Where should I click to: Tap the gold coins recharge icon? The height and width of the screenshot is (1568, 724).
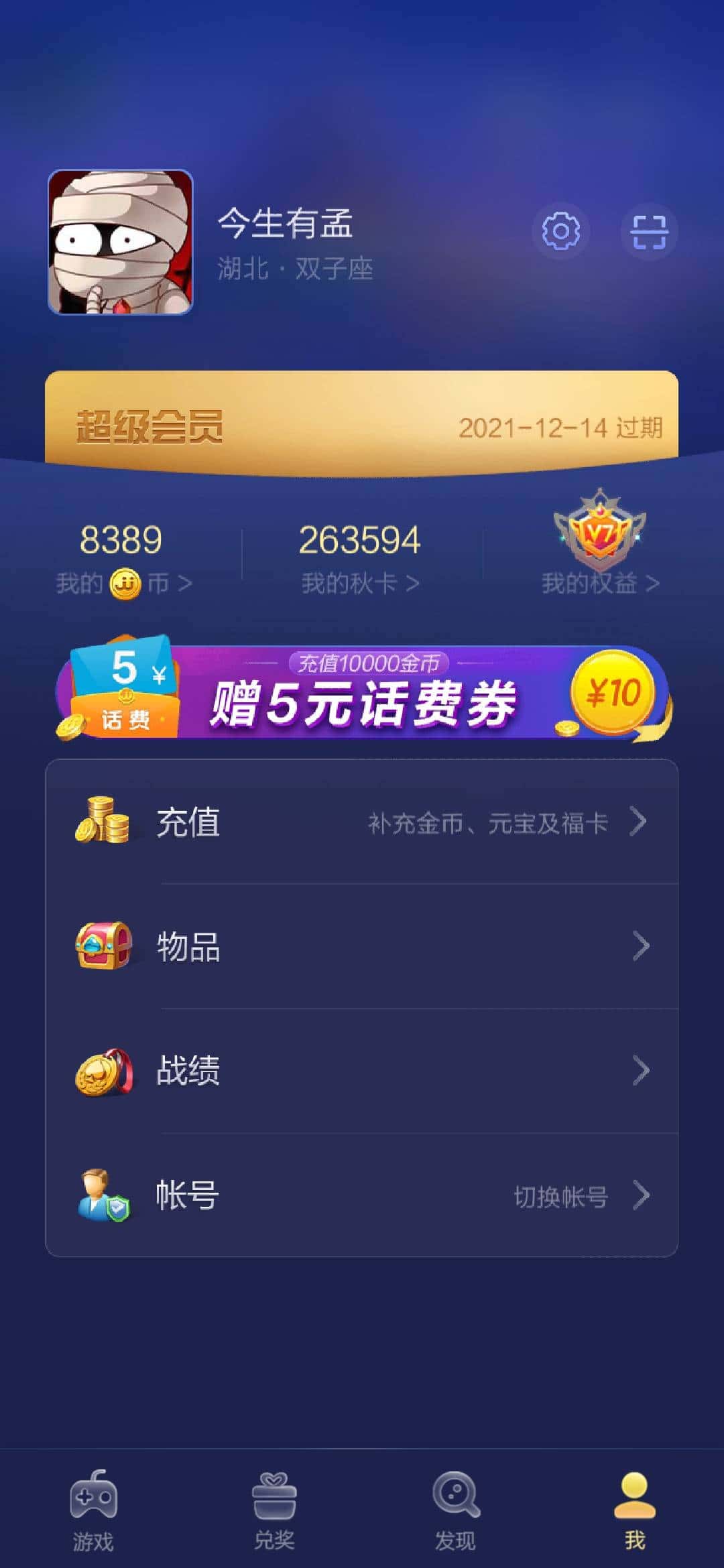pyautogui.click(x=104, y=822)
